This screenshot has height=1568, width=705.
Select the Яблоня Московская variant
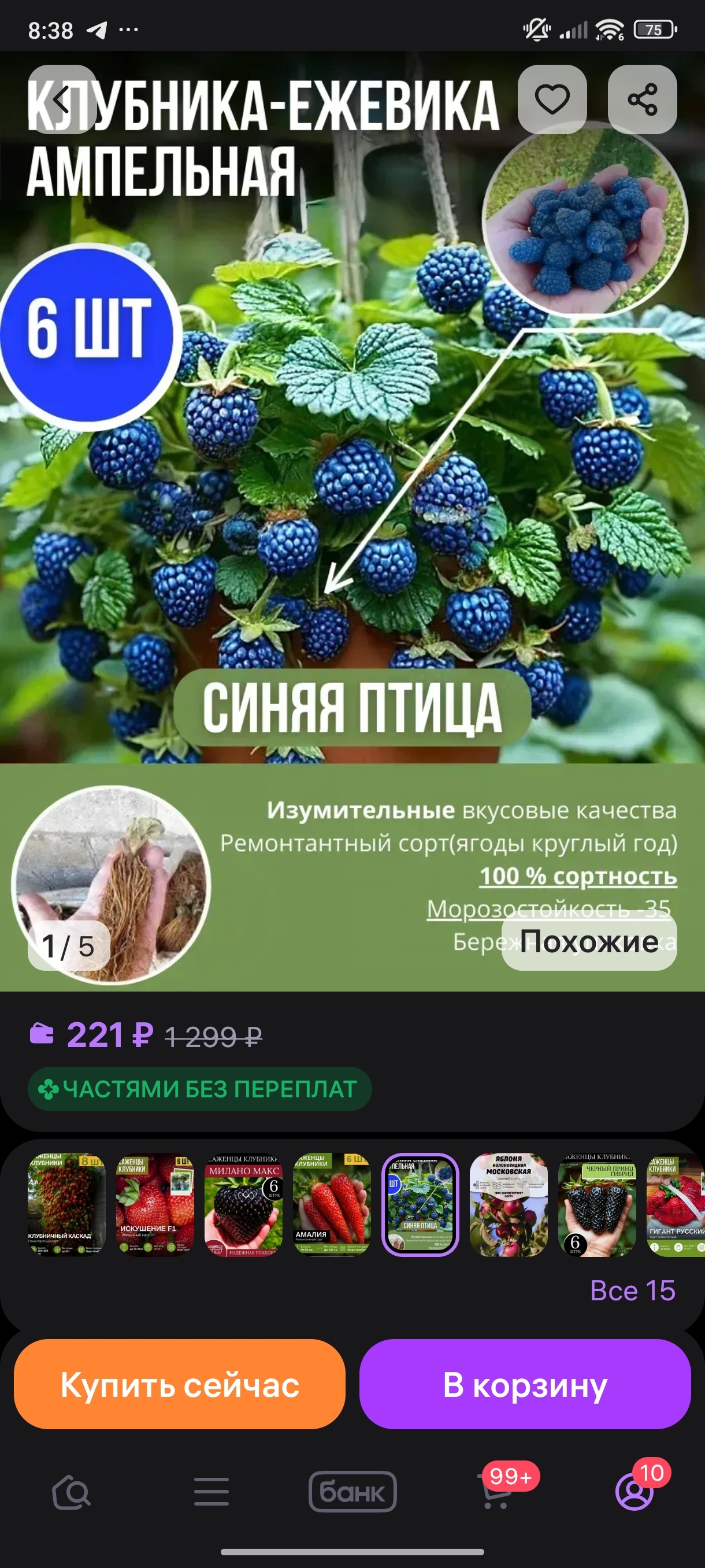509,1204
